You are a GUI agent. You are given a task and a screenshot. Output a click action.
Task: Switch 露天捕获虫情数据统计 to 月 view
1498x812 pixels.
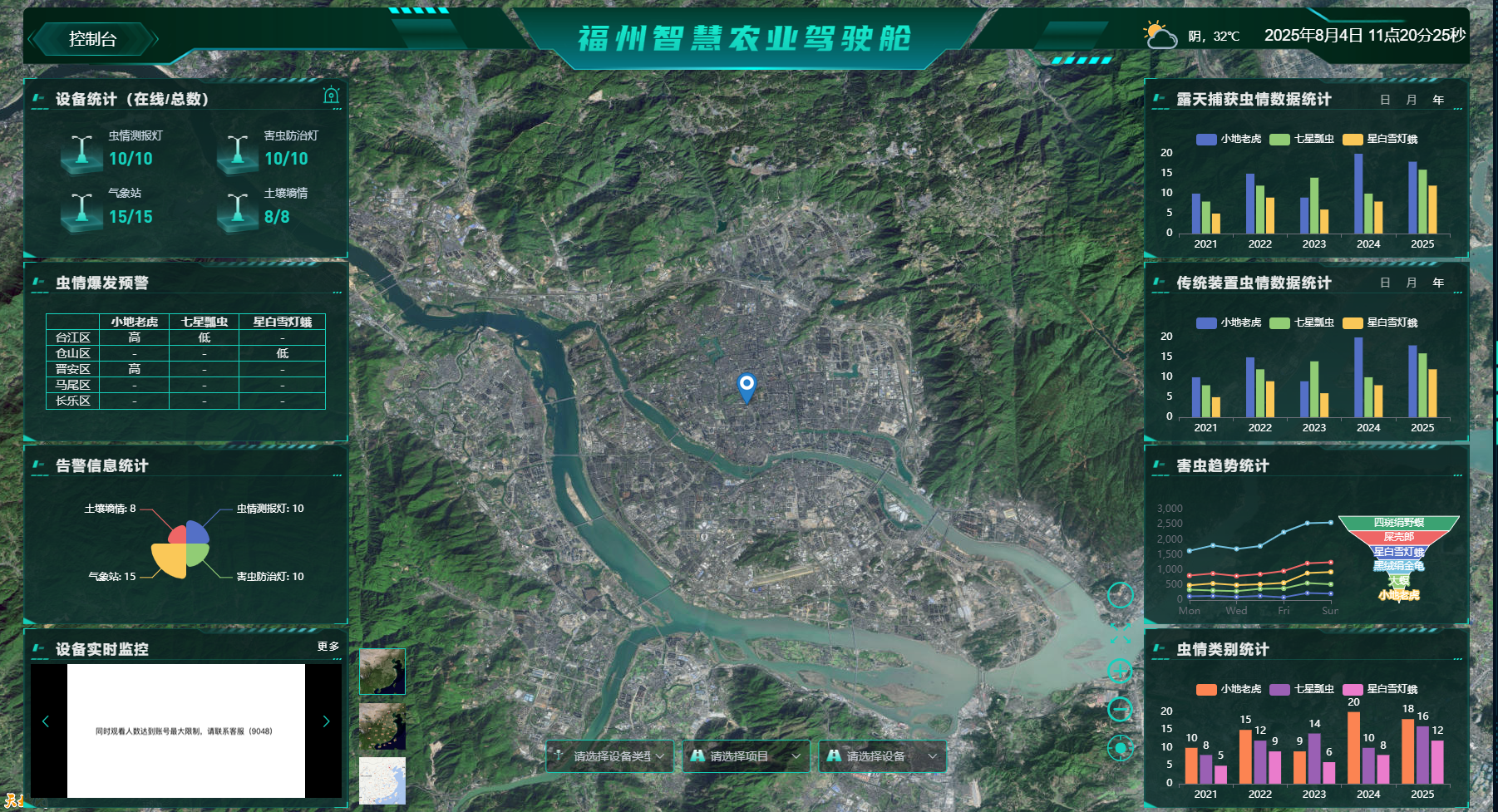(x=1412, y=100)
